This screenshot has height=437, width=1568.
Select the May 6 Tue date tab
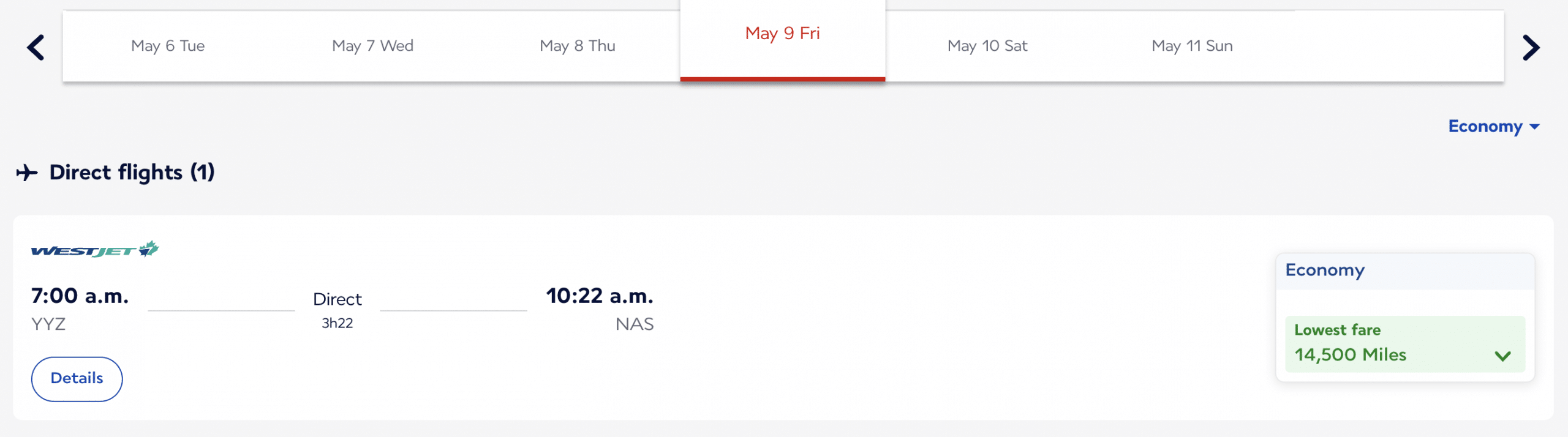click(x=168, y=46)
